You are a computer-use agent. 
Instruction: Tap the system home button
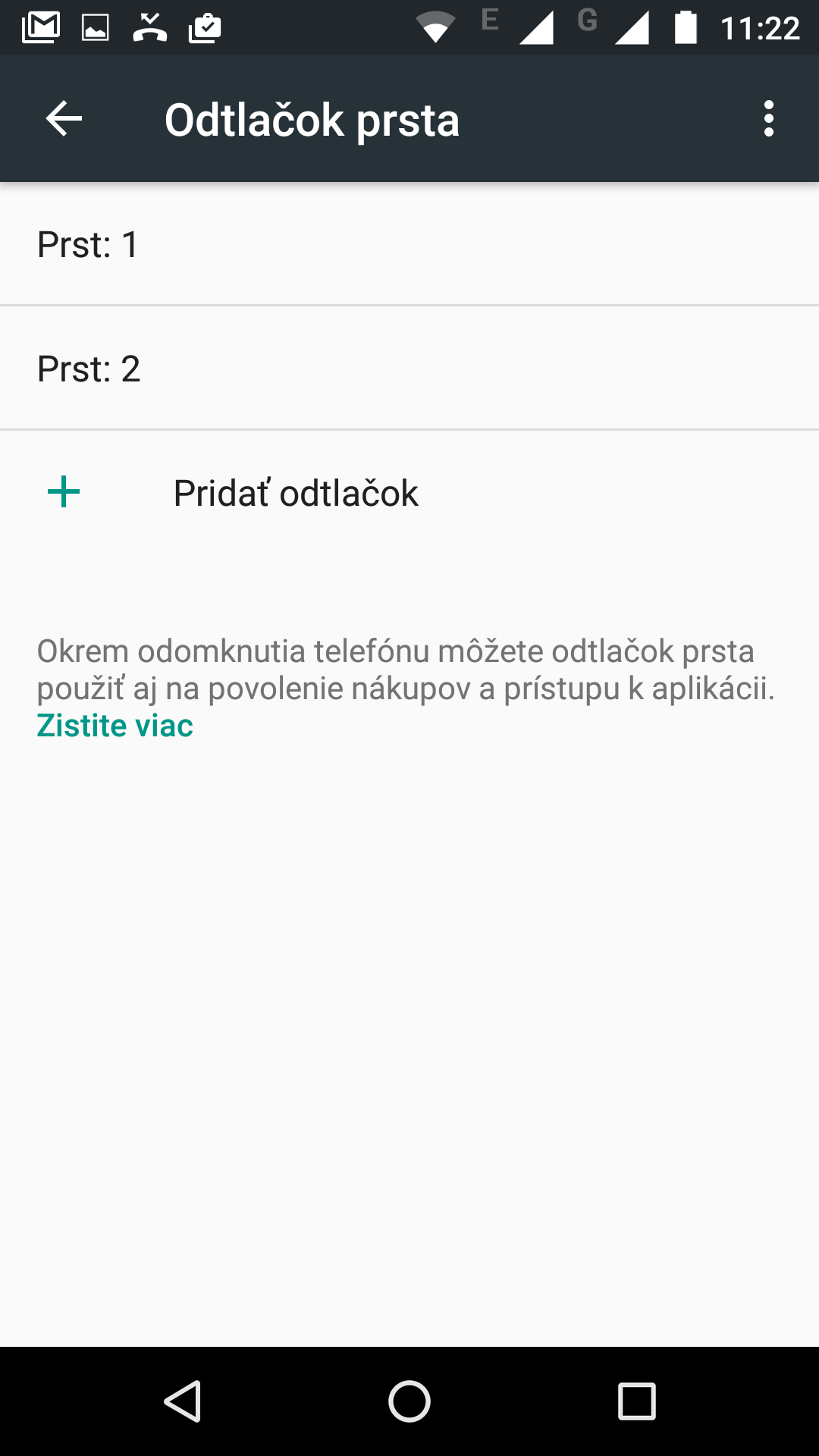[409, 1401]
